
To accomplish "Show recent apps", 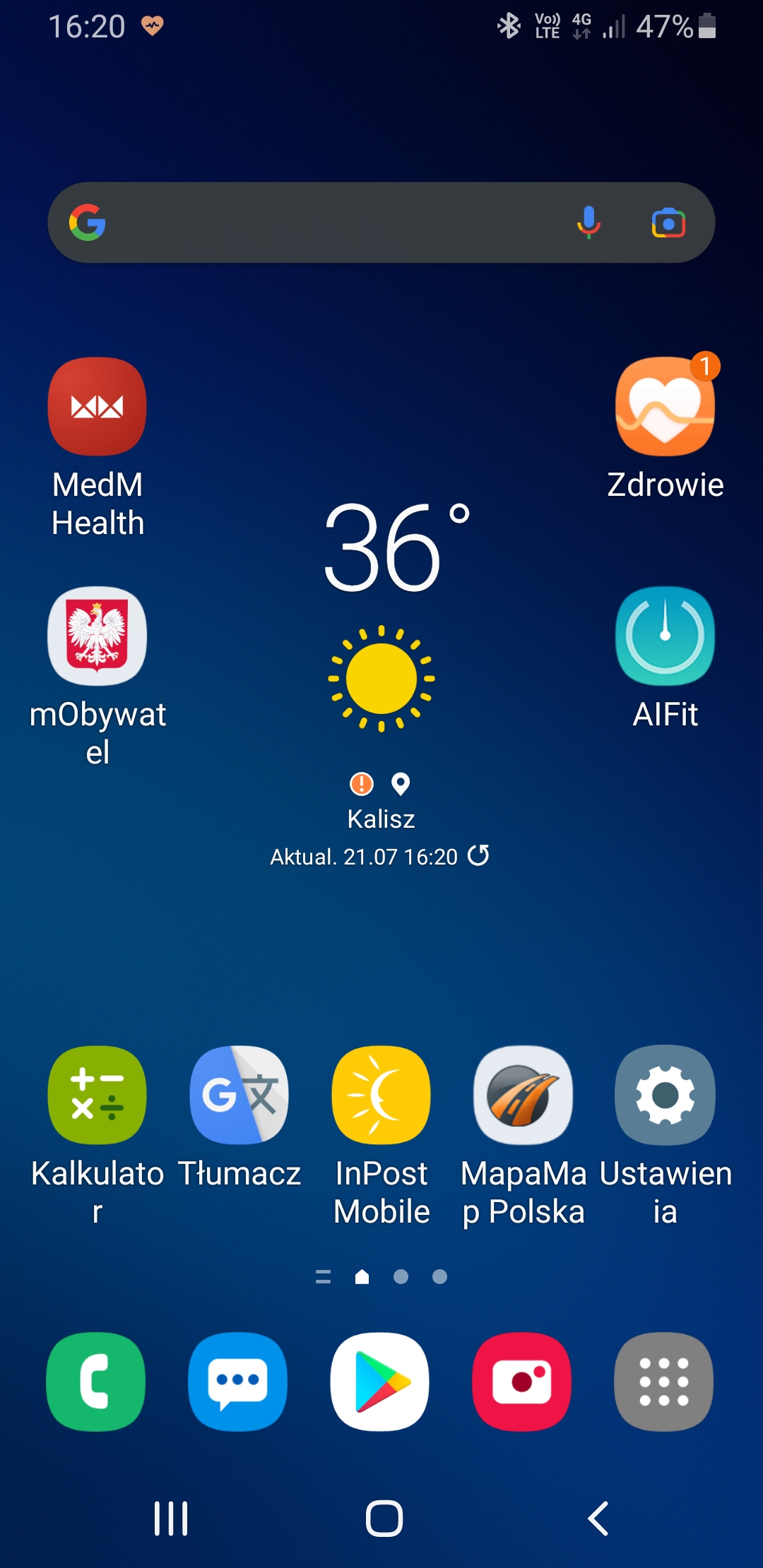I will point(171,1519).
